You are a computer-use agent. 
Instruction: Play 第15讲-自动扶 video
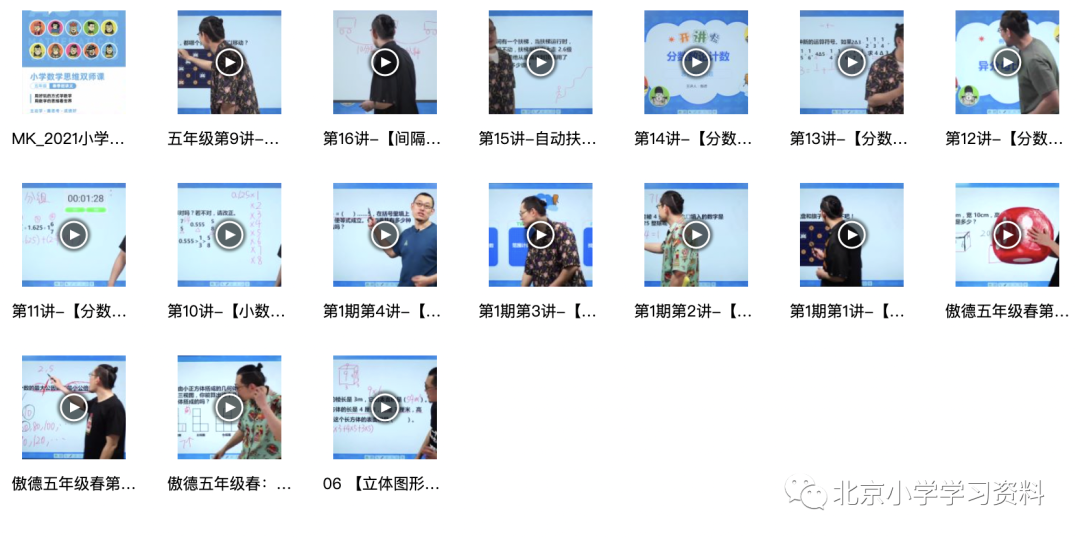(540, 62)
